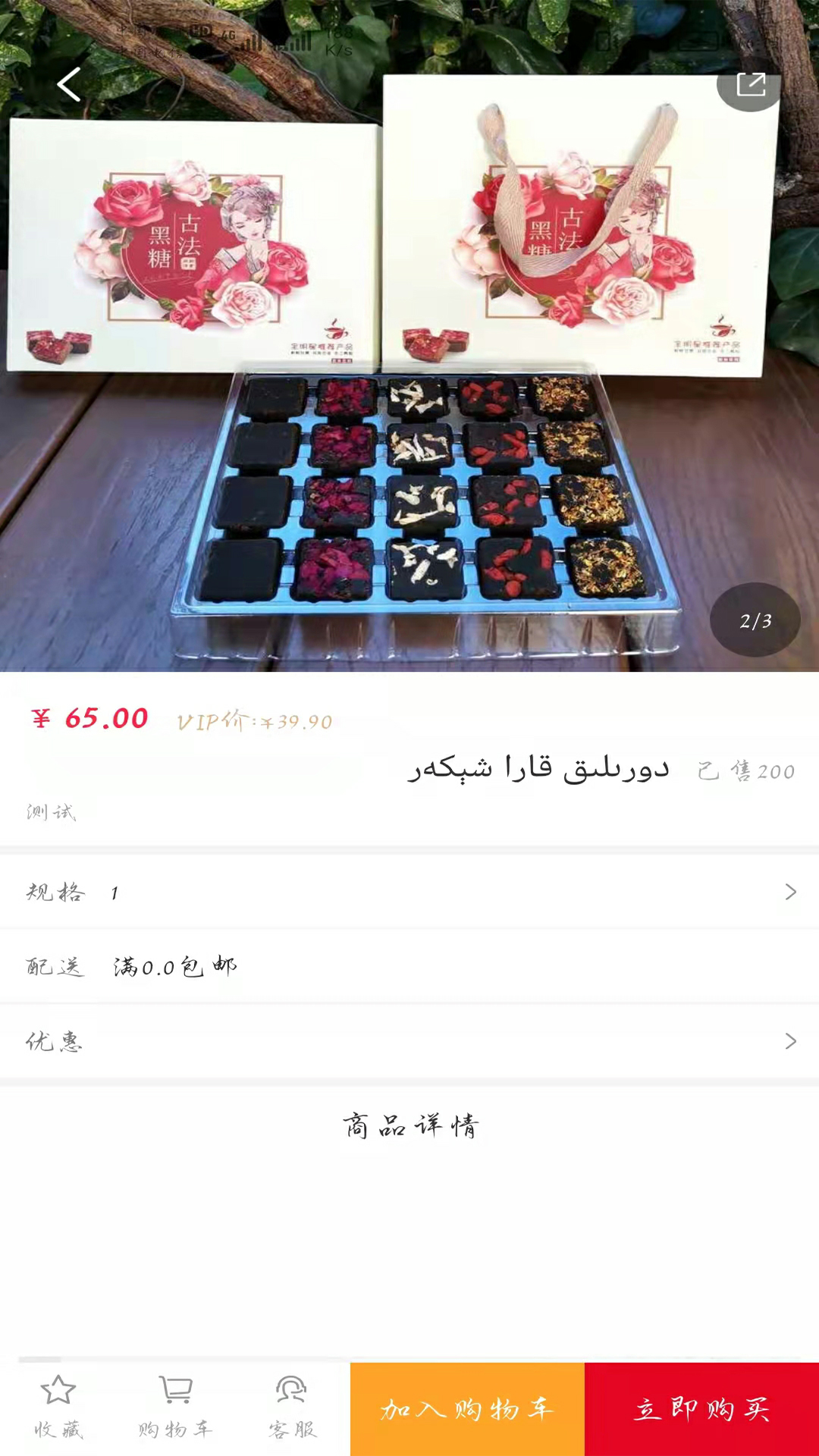Tap 加入购物车 to add to cart

coord(466,1410)
